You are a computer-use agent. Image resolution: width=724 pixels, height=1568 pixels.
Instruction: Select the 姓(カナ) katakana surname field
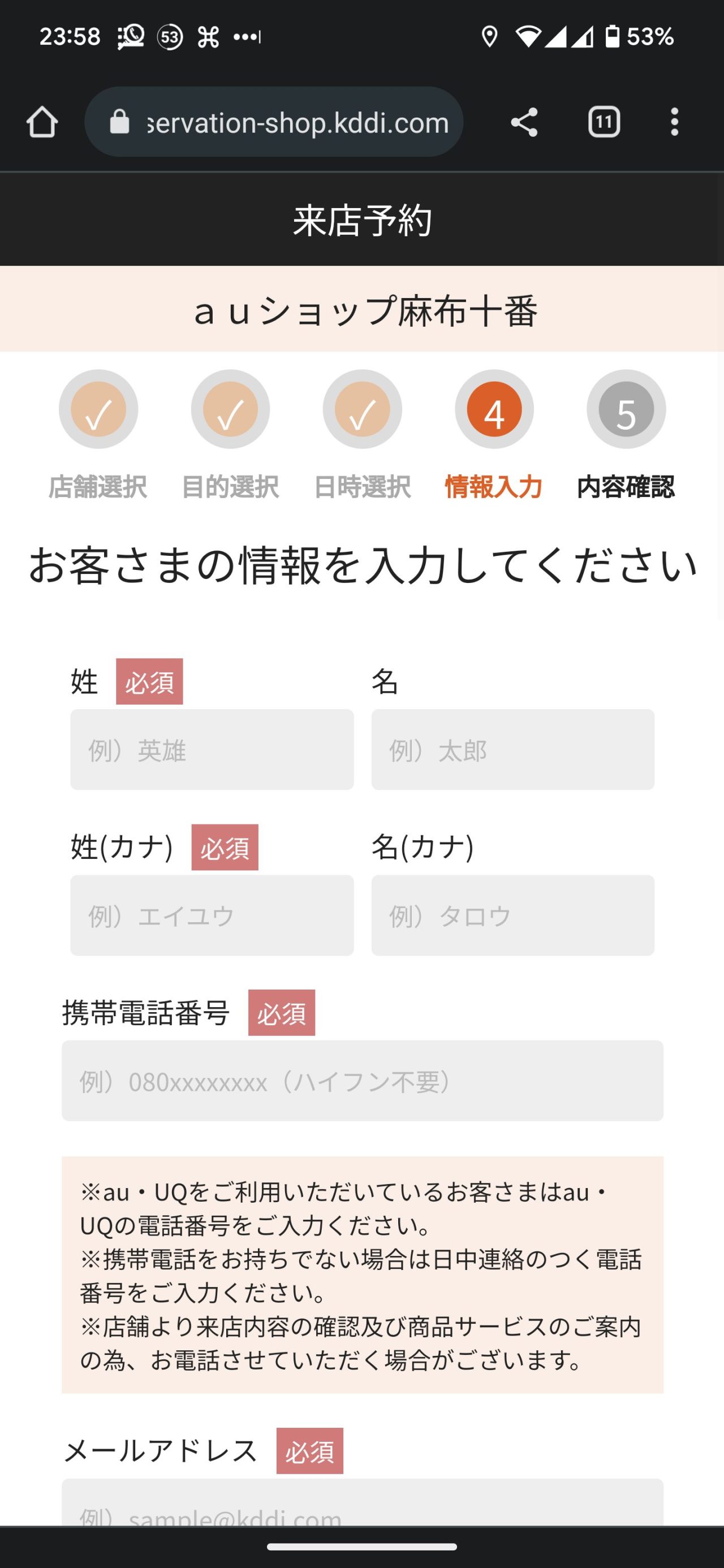pos(212,914)
